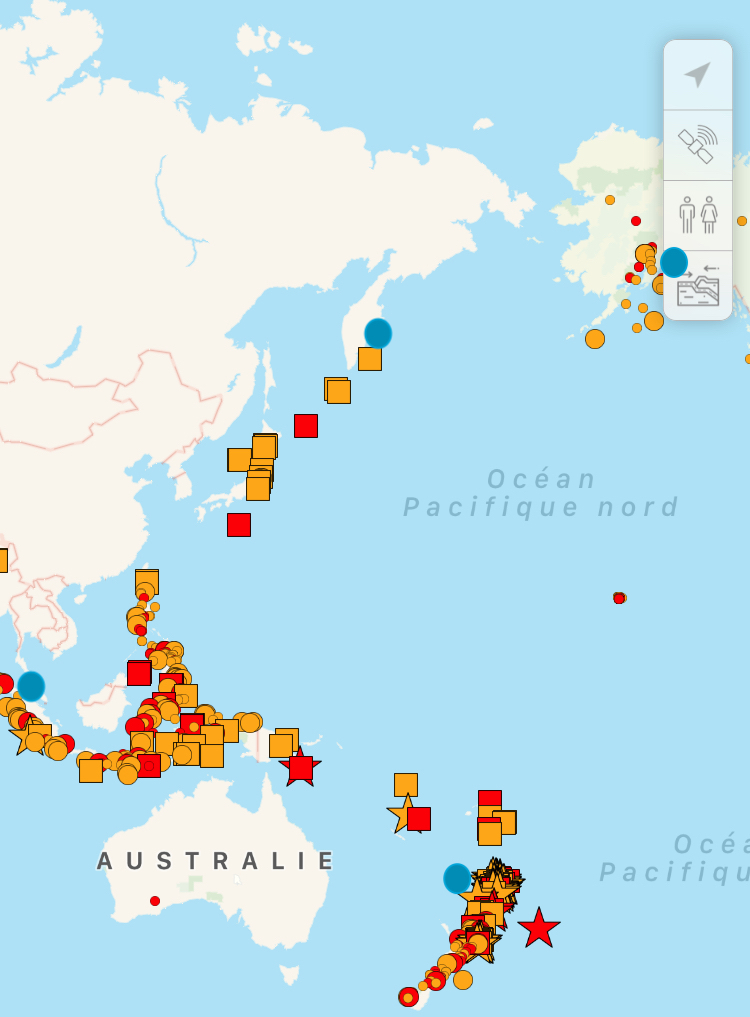
Task: Open the blue marker near Kamchatka
Action: (378, 333)
